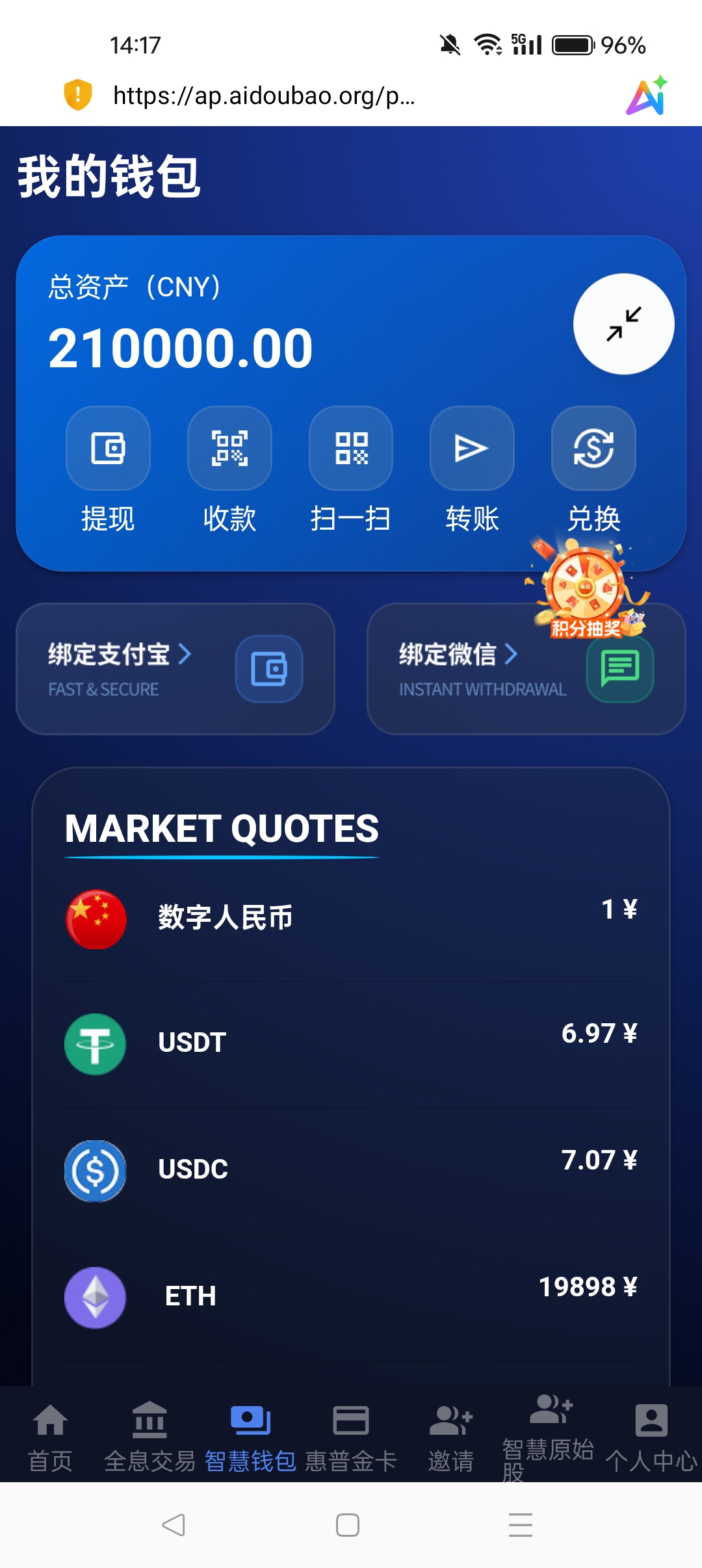Switch to the 全息交易 tab

pyautogui.click(x=149, y=1435)
